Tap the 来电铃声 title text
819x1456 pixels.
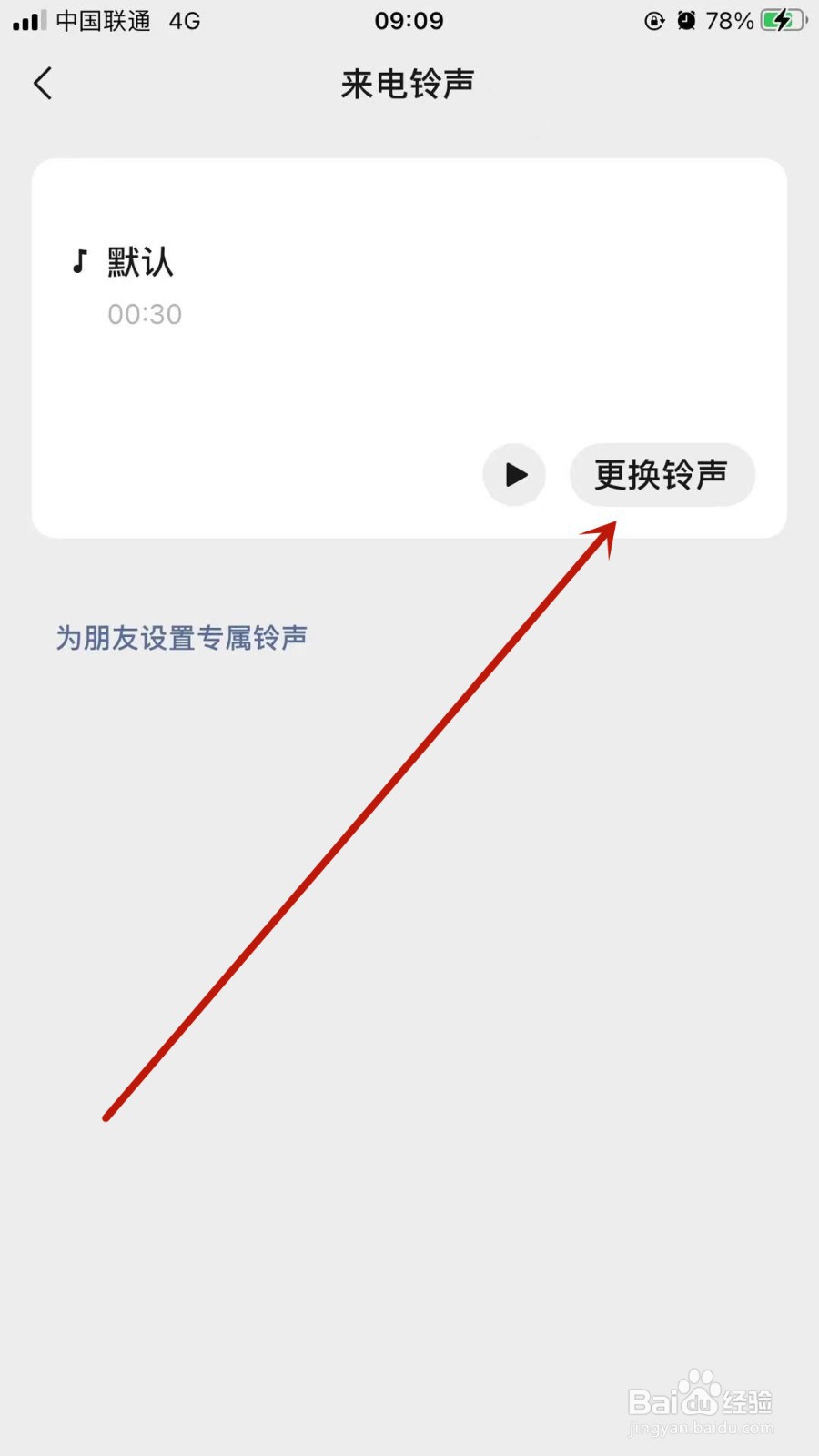point(409,84)
